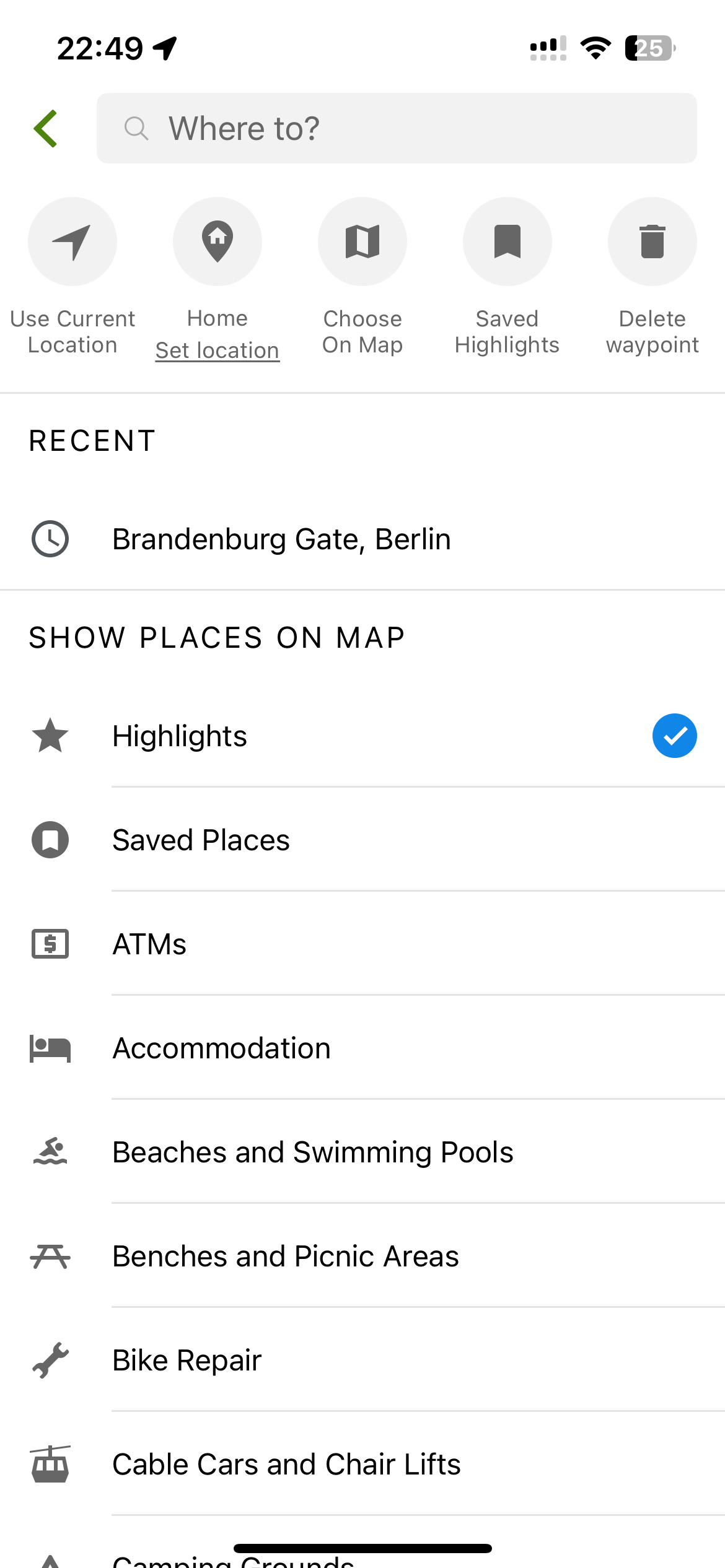Show Accommodation on the map
The image size is (725, 1568).
pos(362,1048)
